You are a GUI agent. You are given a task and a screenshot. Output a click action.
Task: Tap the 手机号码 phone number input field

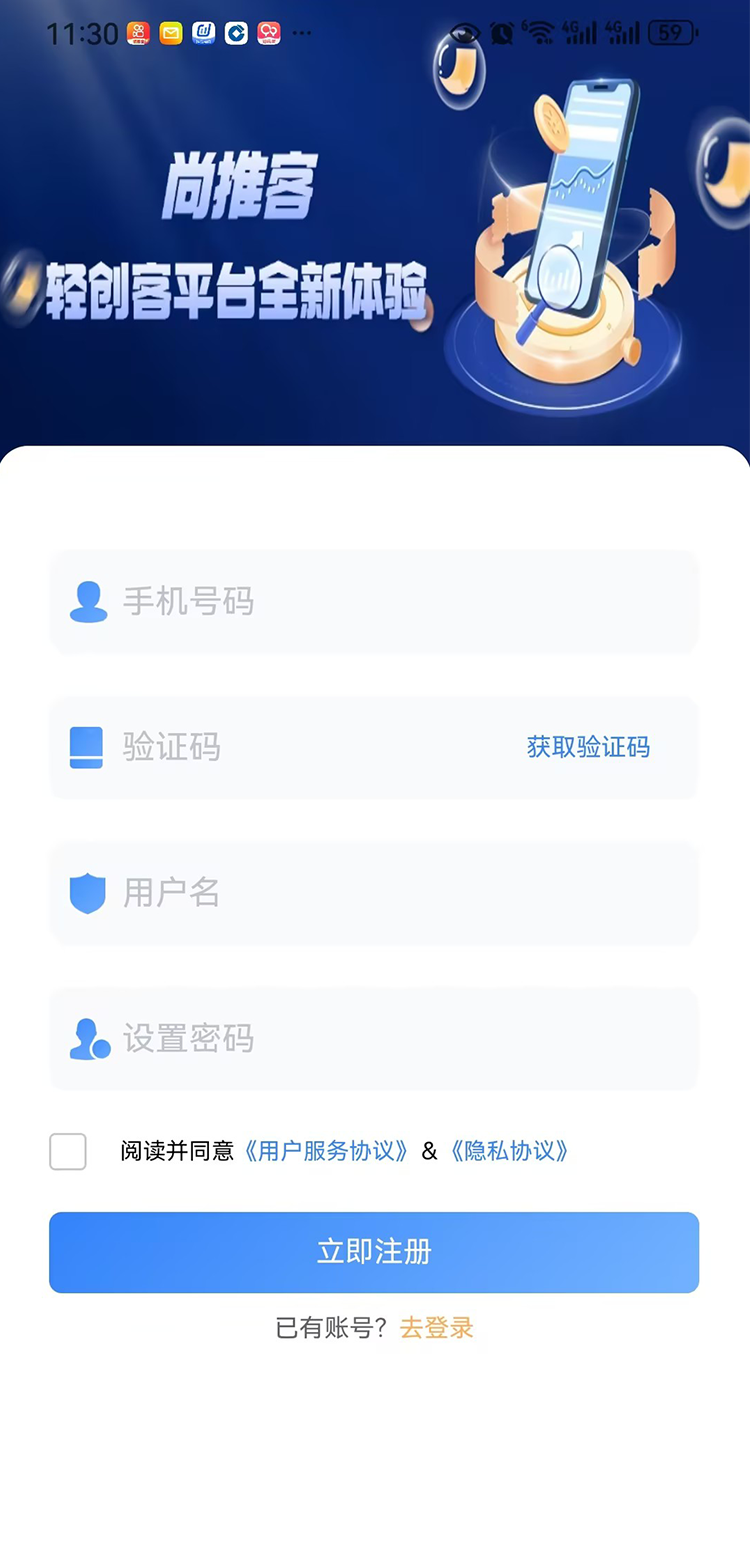click(x=374, y=602)
